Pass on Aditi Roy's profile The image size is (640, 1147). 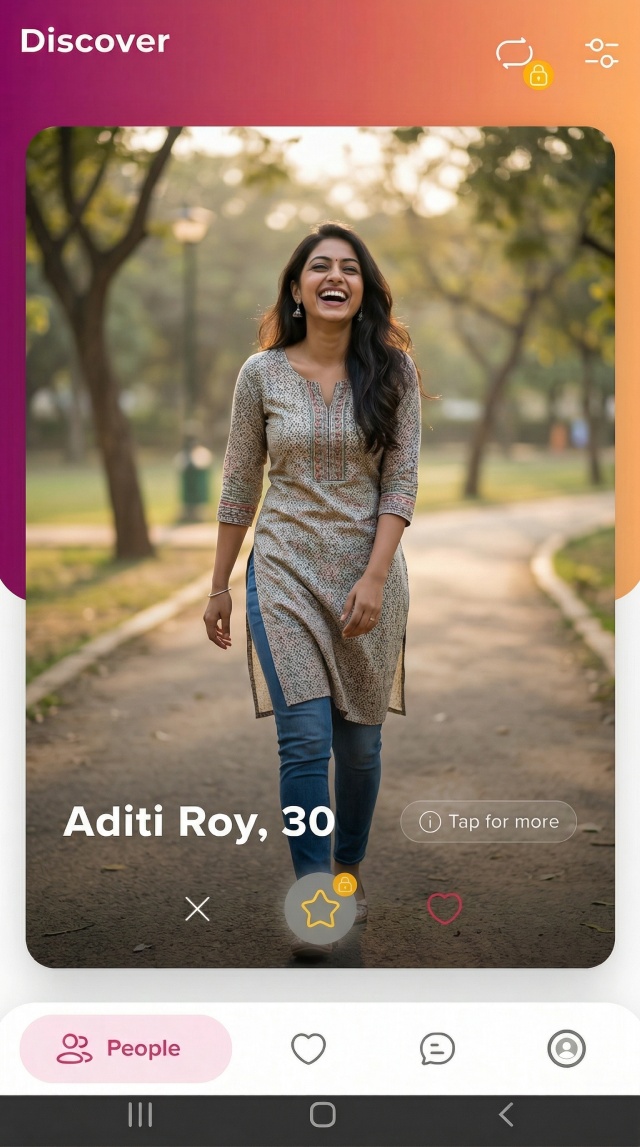tap(197, 909)
